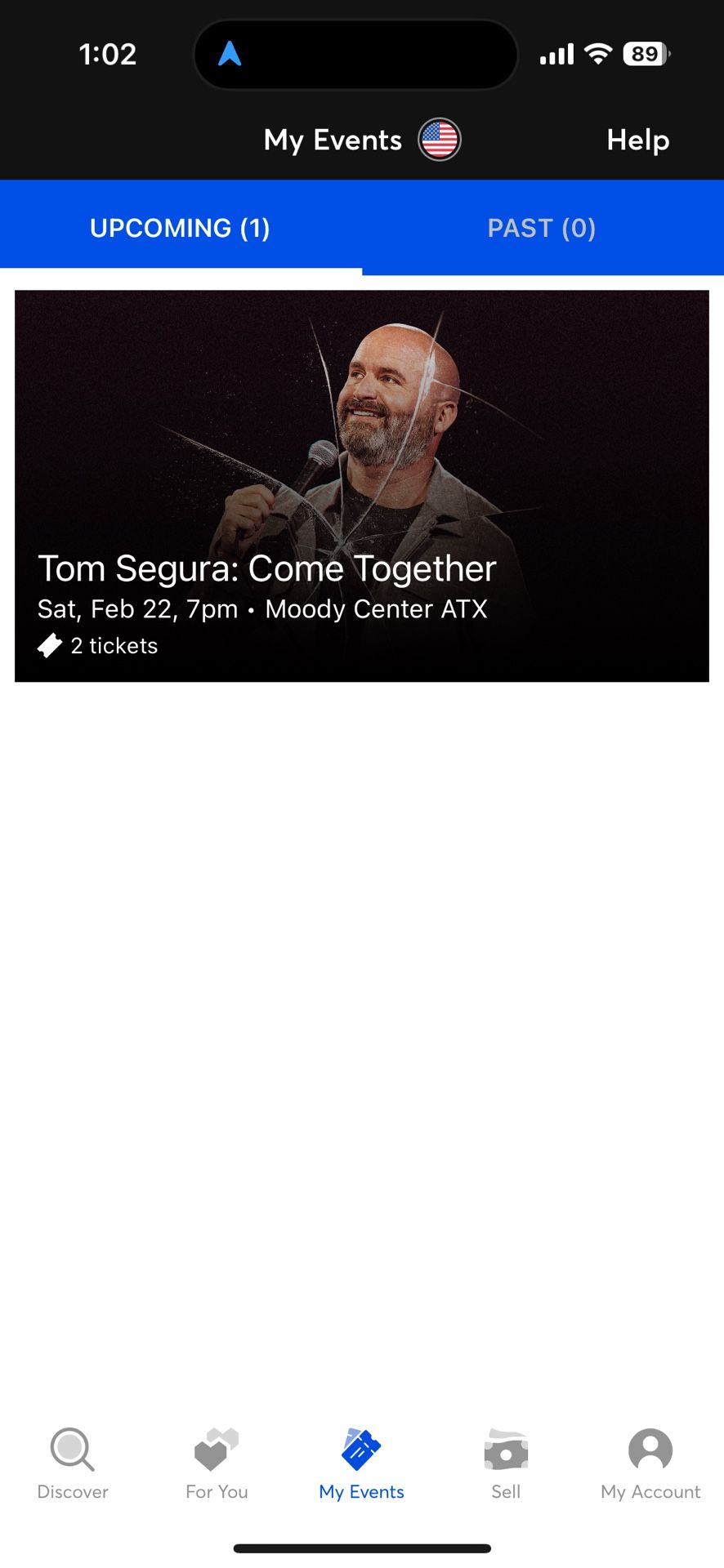Open the Tom Segura: Come Together event
724x1568 pixels.
pos(361,486)
